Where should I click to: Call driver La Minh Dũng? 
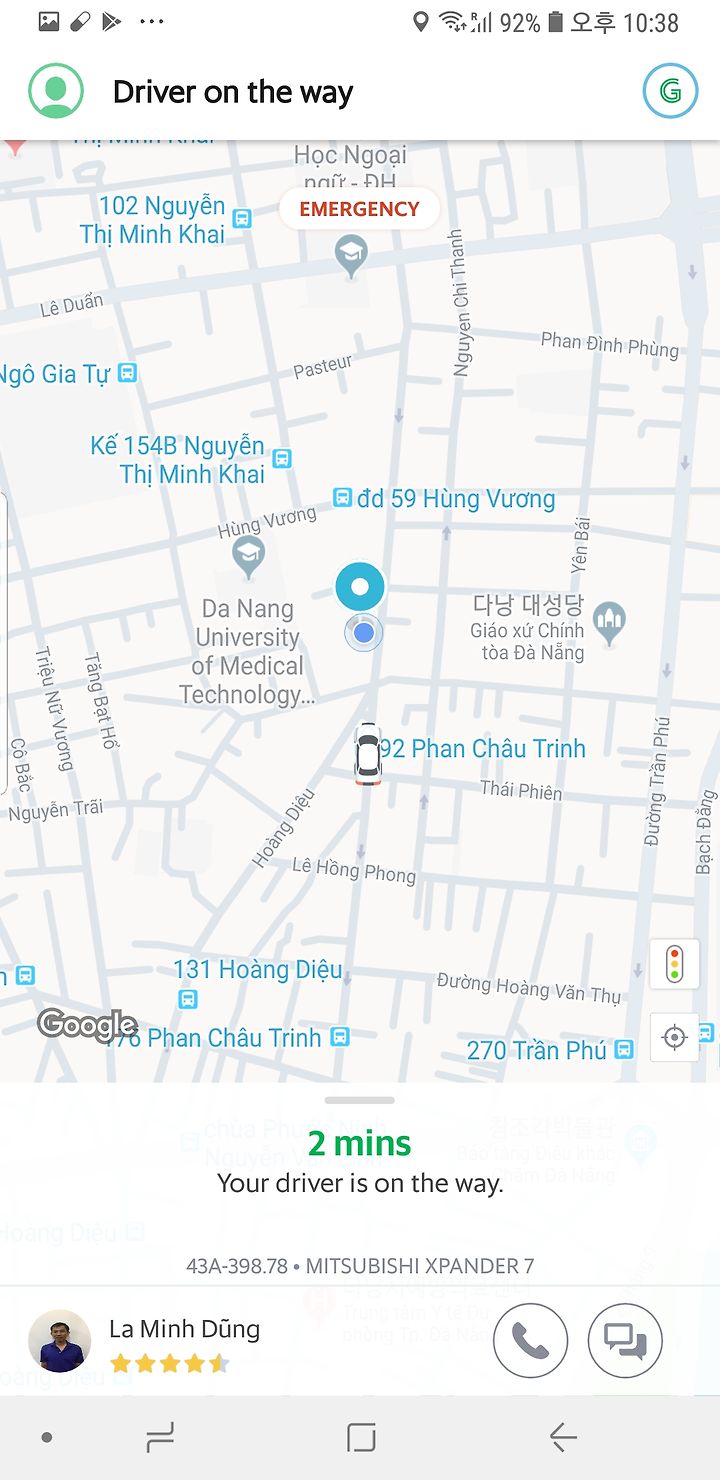pos(530,1341)
